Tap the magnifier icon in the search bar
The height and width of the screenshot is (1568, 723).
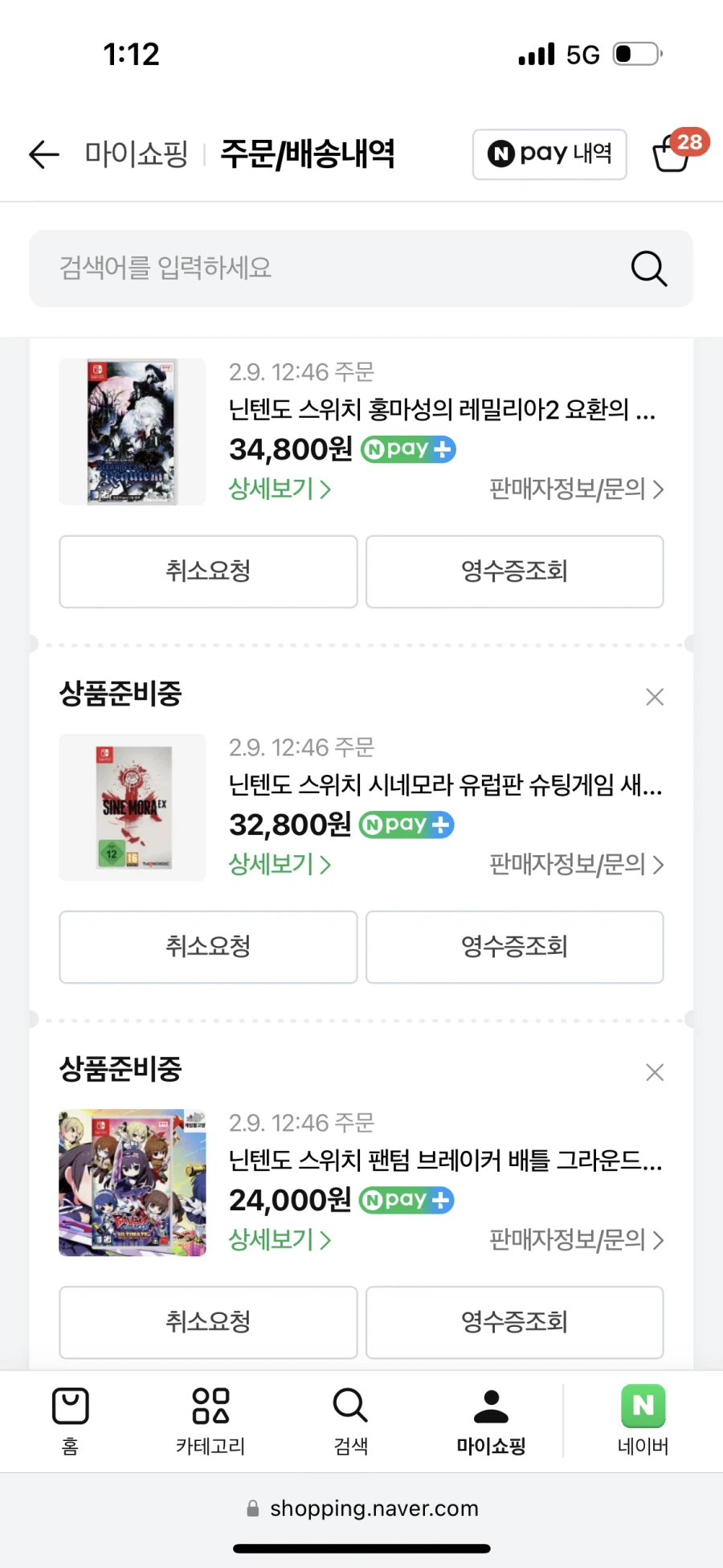[647, 268]
